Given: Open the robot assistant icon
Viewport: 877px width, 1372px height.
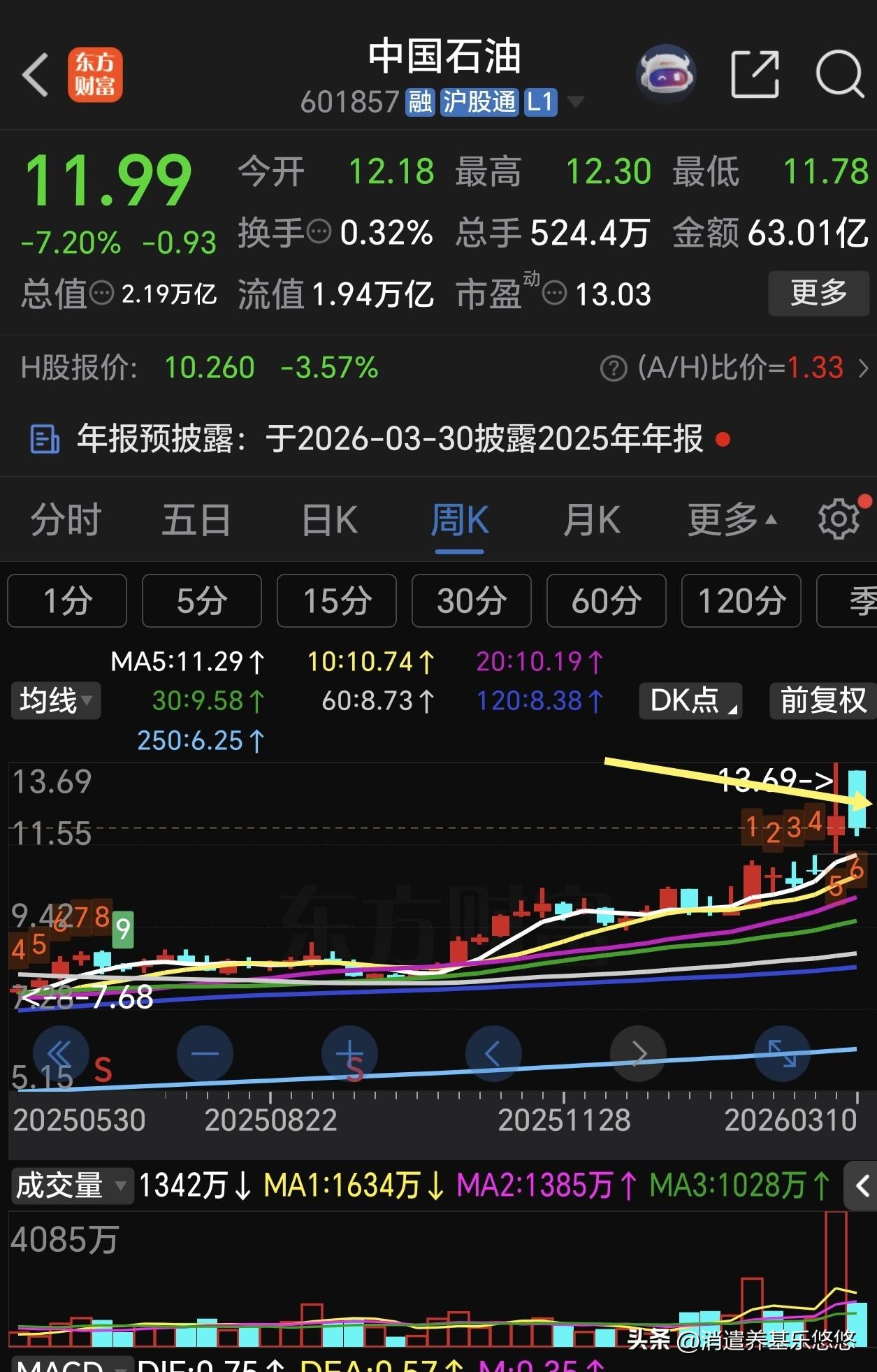Looking at the screenshot, I should (x=666, y=73).
